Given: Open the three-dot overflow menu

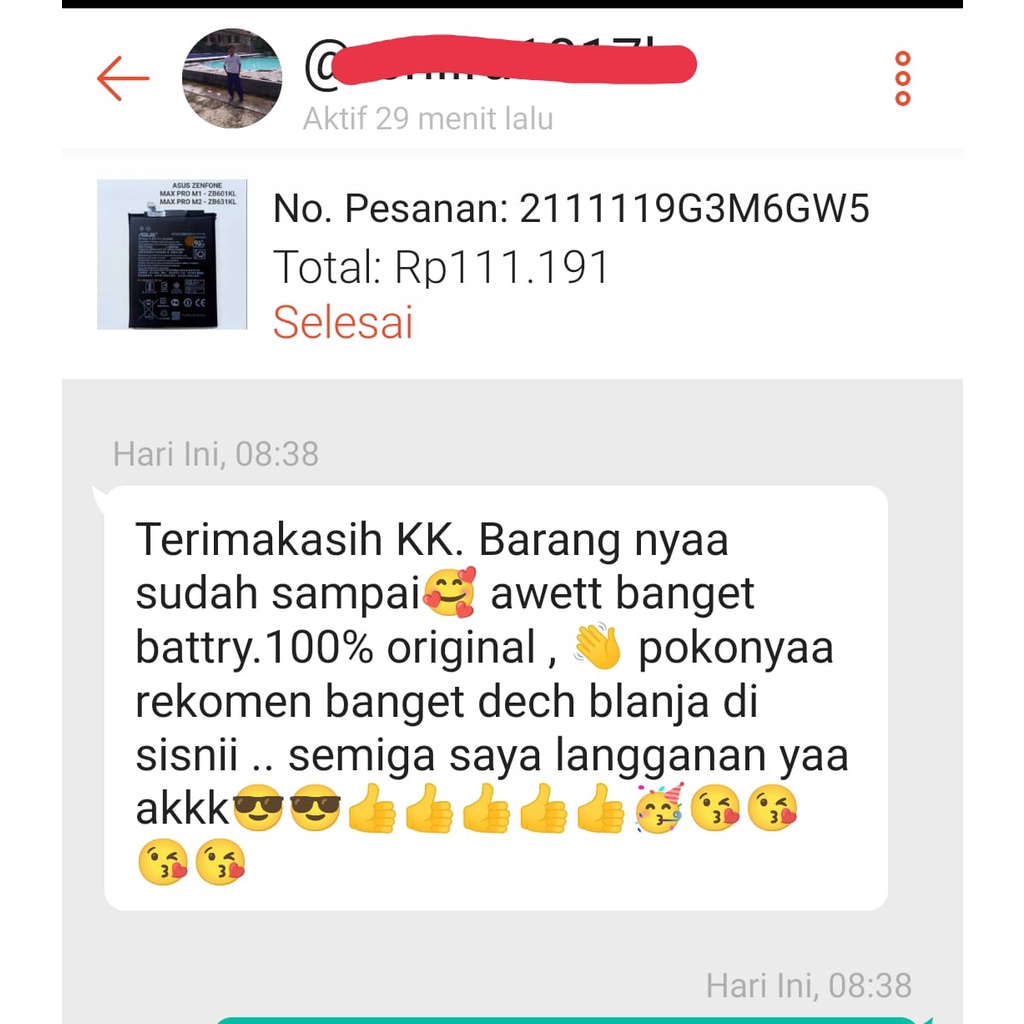Looking at the screenshot, I should click(902, 78).
